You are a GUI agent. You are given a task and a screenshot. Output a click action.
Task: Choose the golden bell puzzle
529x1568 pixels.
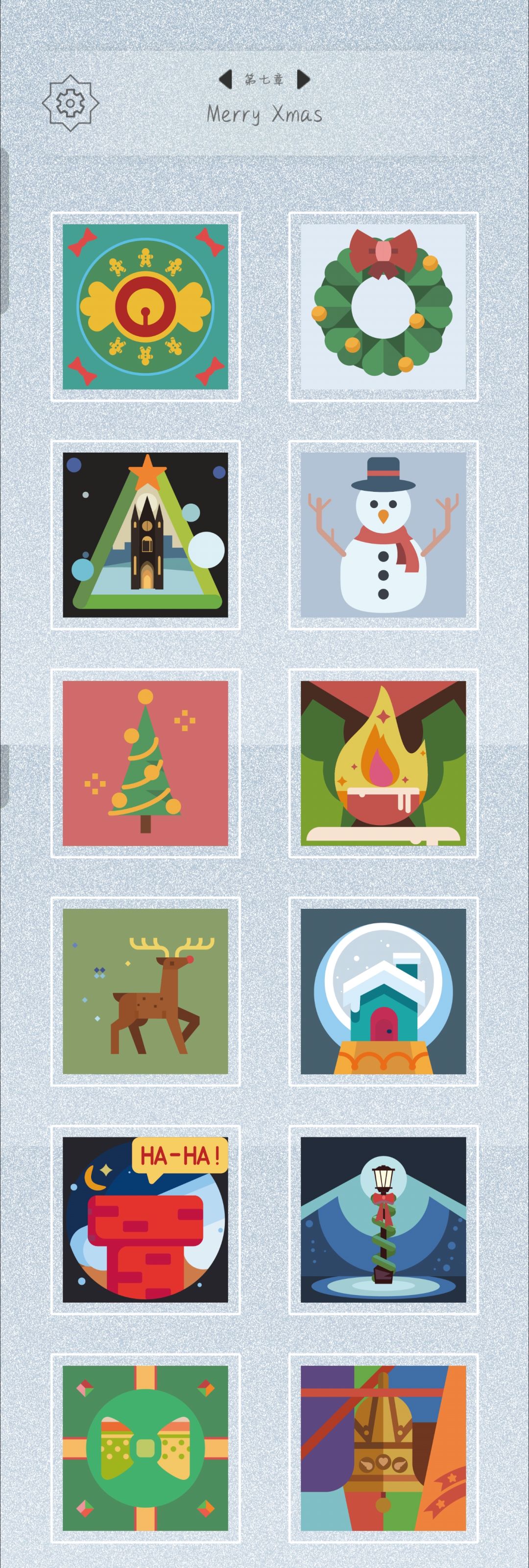click(383, 1448)
